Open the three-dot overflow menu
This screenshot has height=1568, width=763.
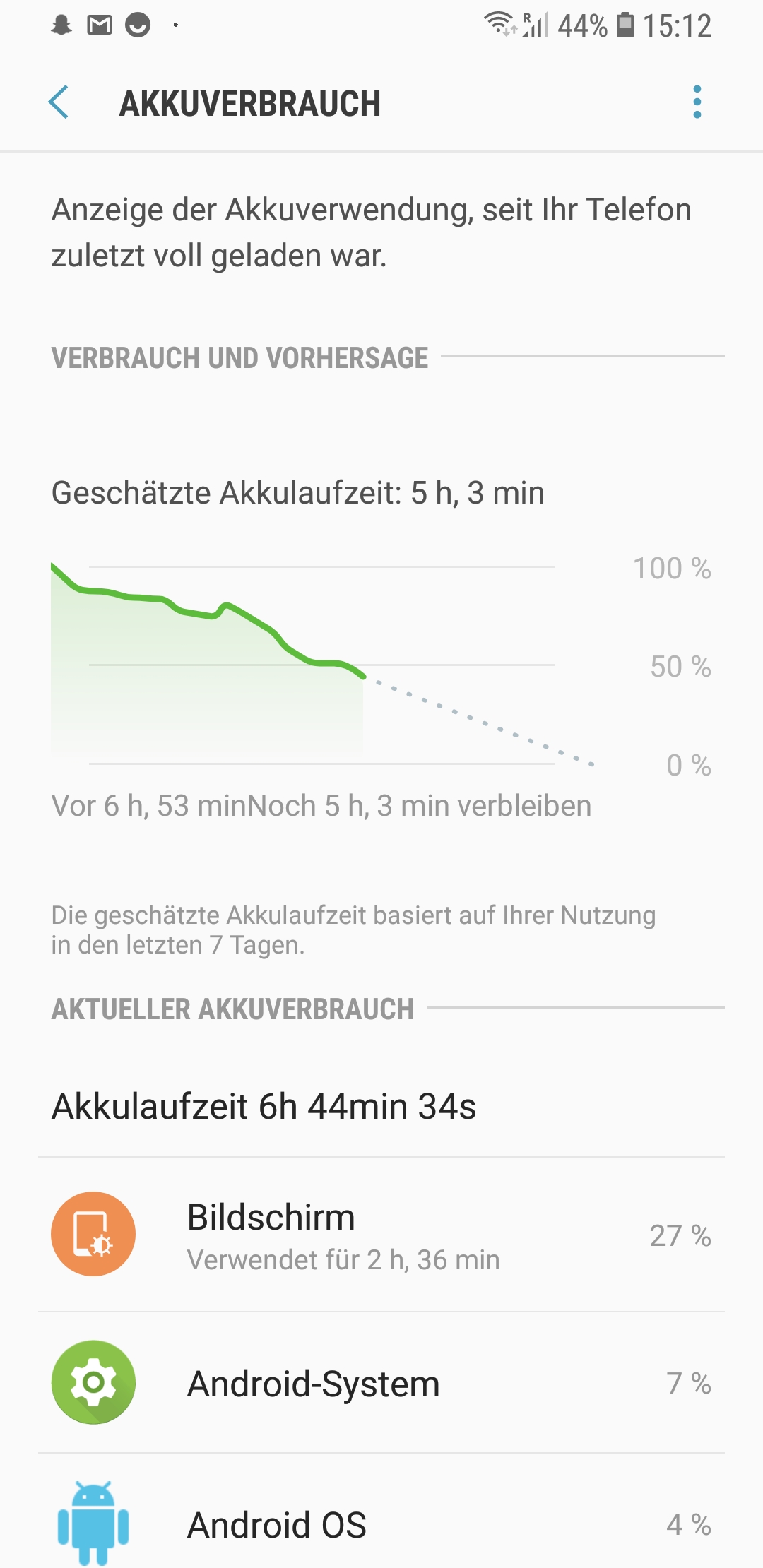(697, 102)
